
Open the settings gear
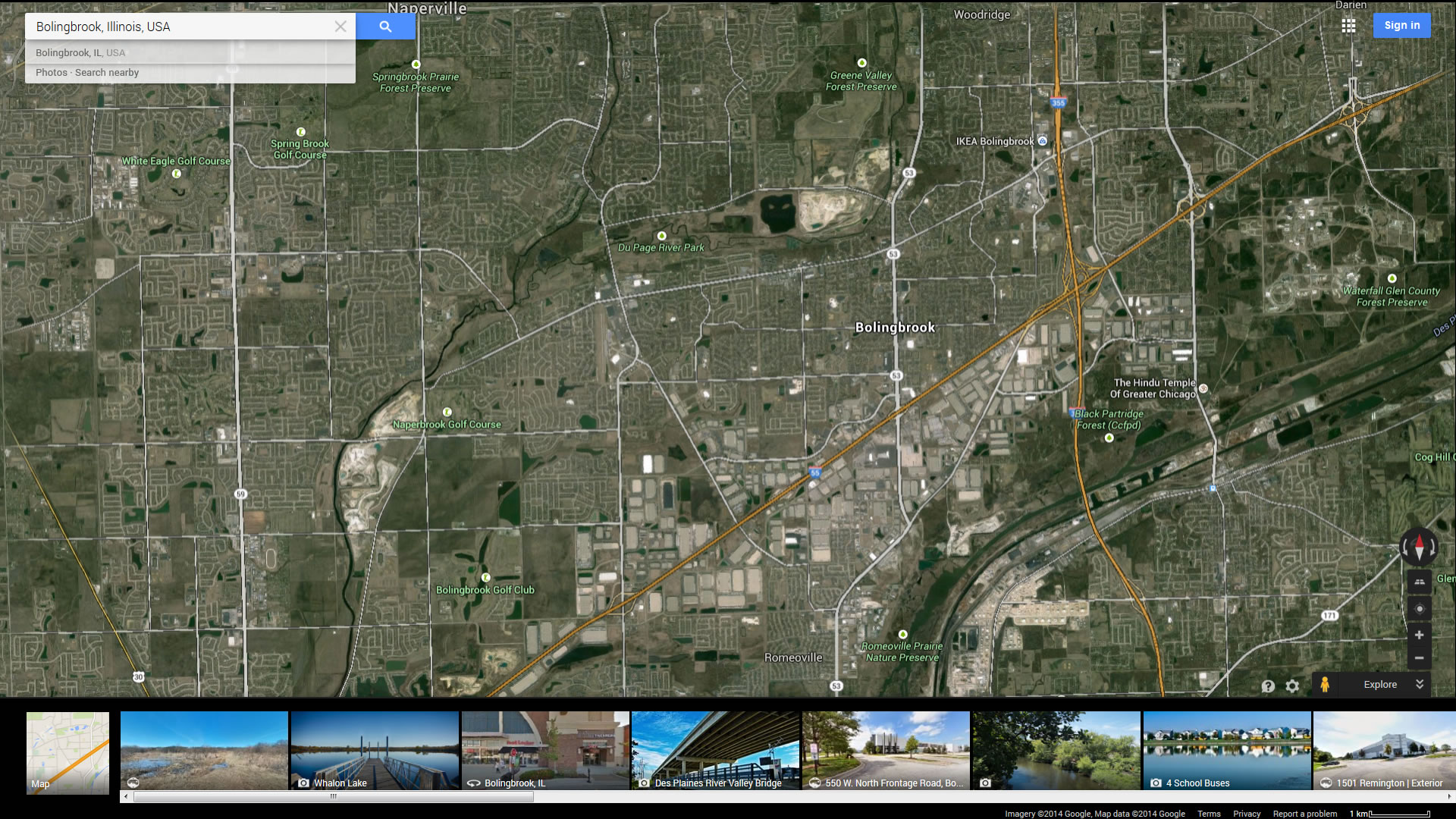1292,686
